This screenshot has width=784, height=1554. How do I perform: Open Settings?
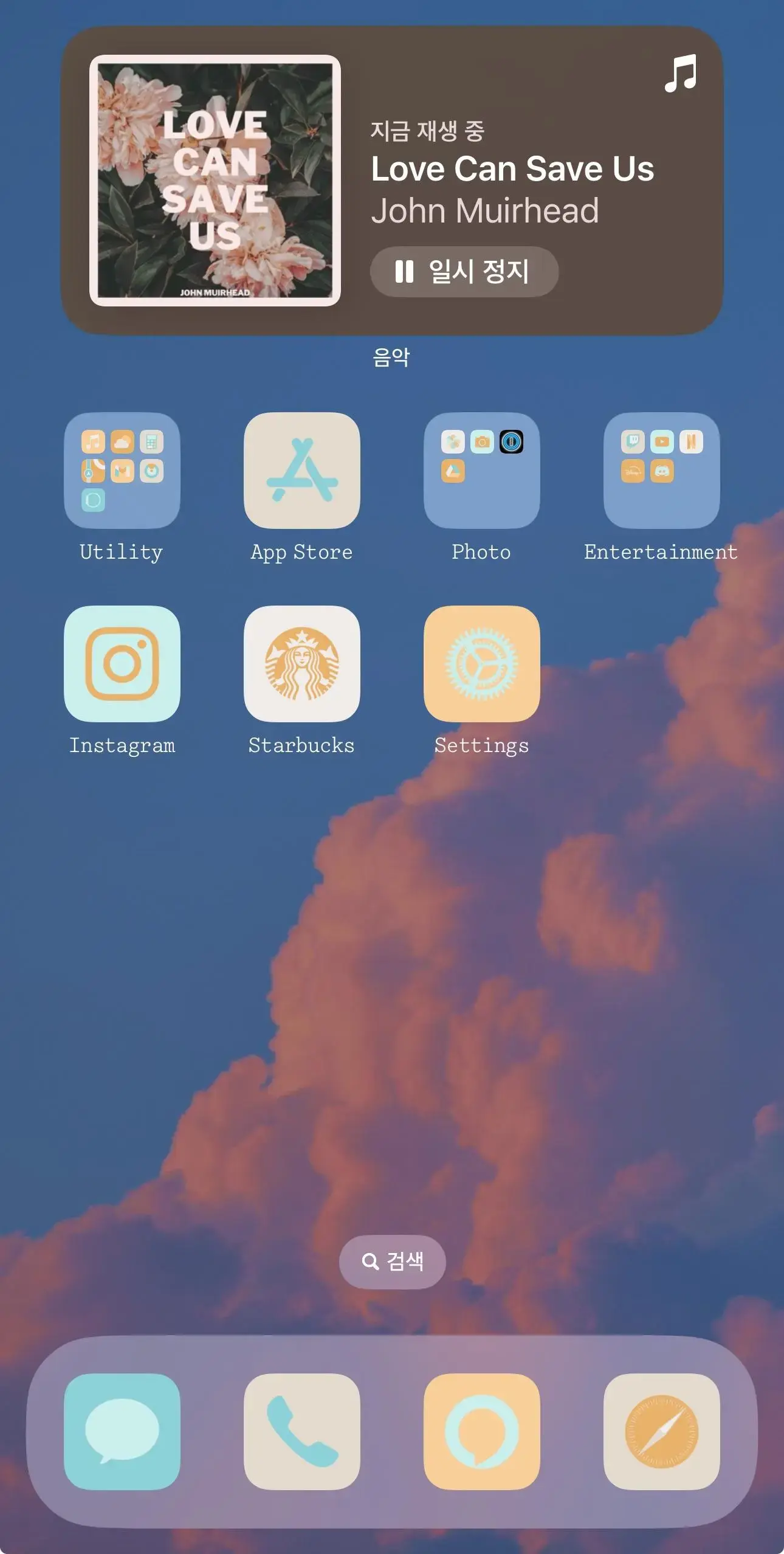coord(481,663)
